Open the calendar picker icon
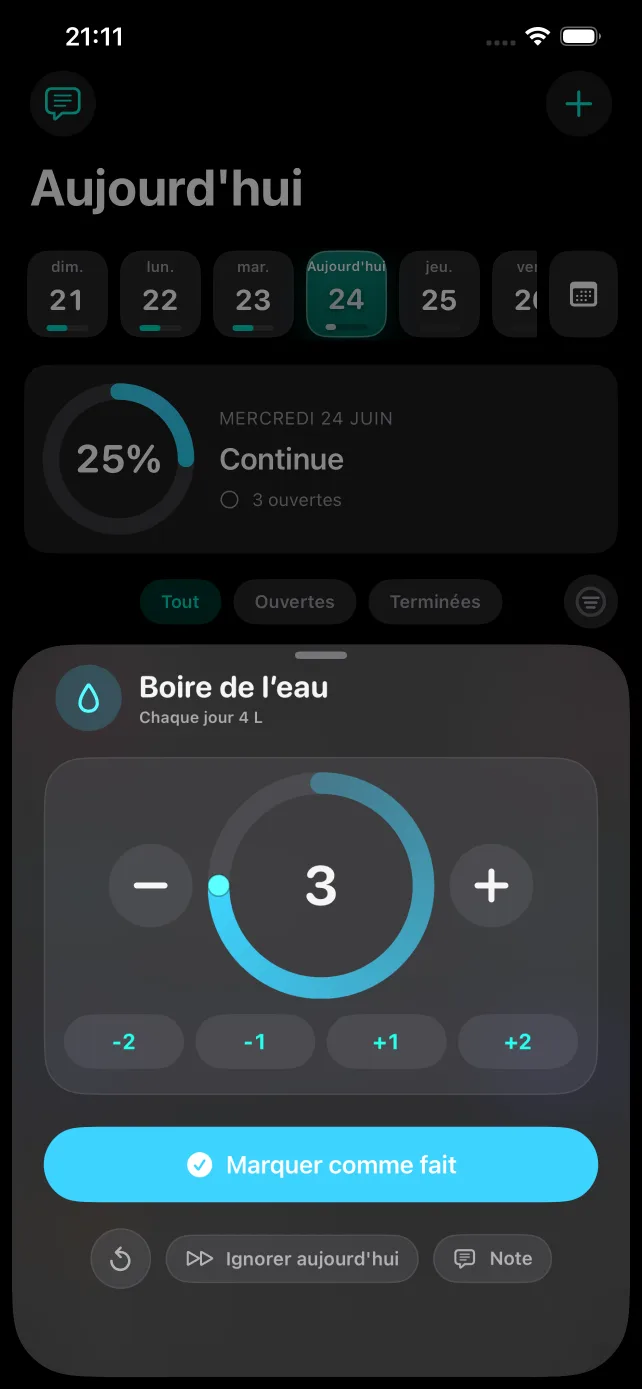 click(x=583, y=294)
